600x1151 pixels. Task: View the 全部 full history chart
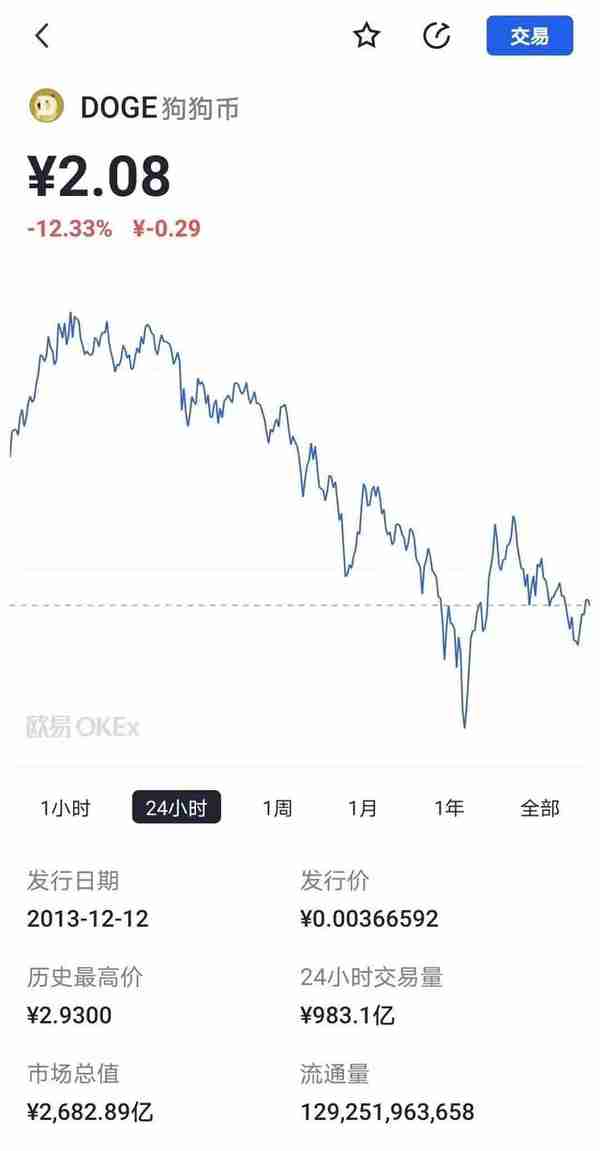[539, 808]
